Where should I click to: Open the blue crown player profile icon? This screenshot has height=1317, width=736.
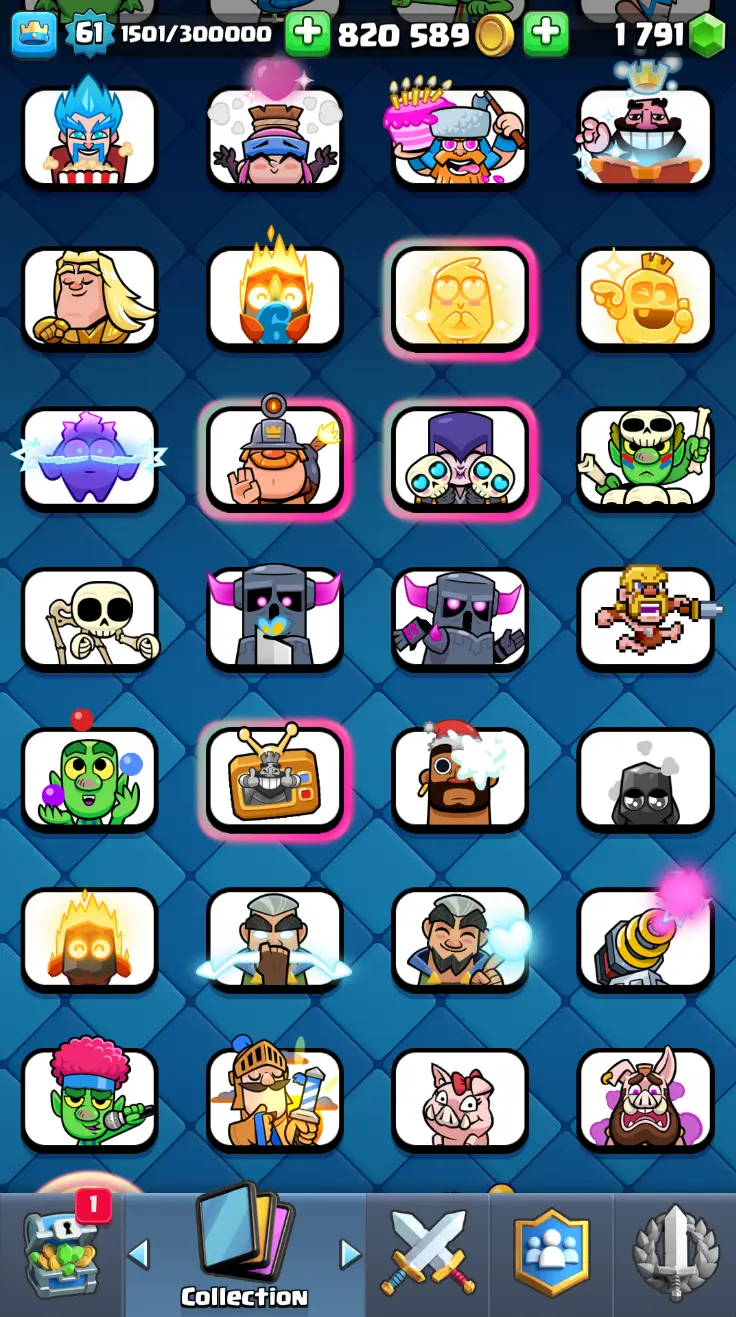(34, 35)
